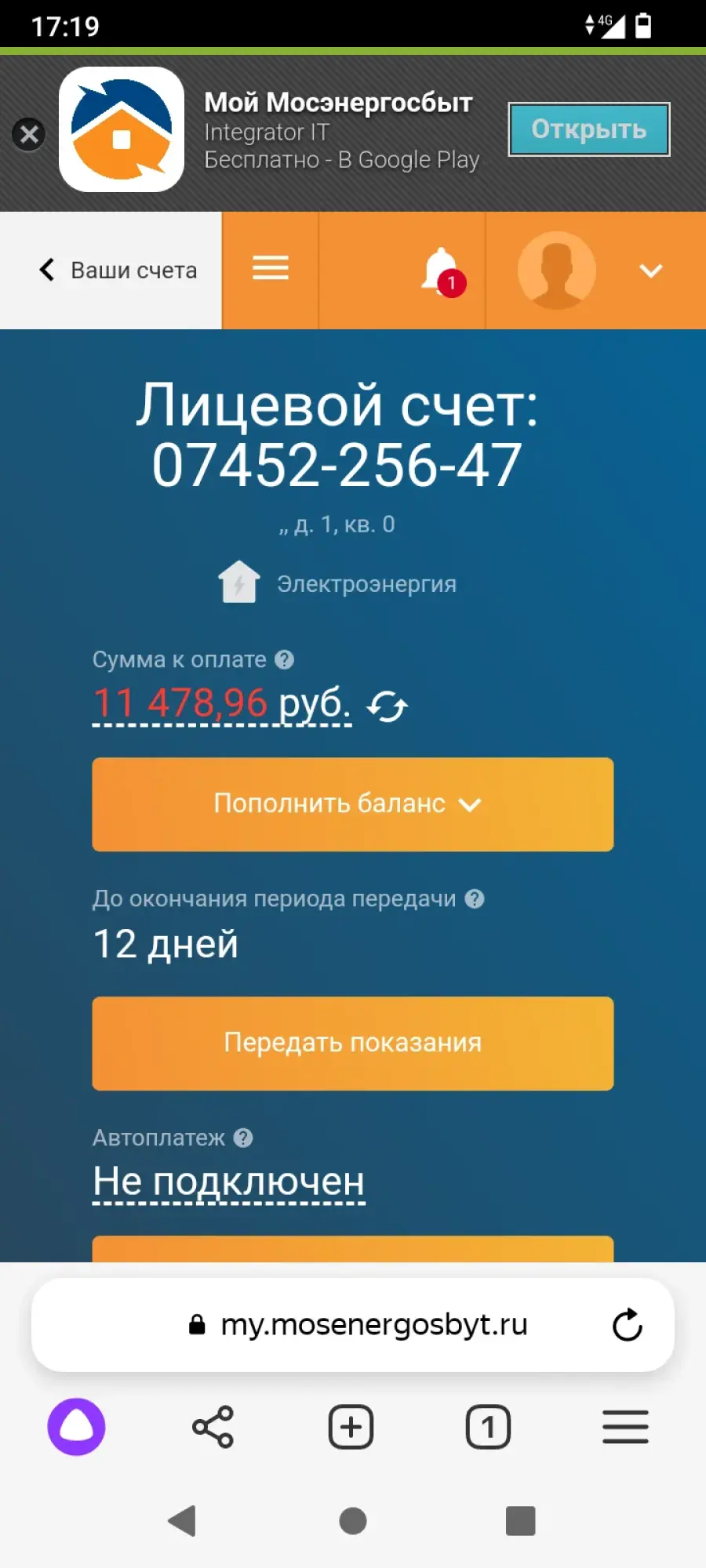The width and height of the screenshot is (706, 1568).
Task: Open the 11 478,96 руб. amount link
Action: (x=222, y=703)
